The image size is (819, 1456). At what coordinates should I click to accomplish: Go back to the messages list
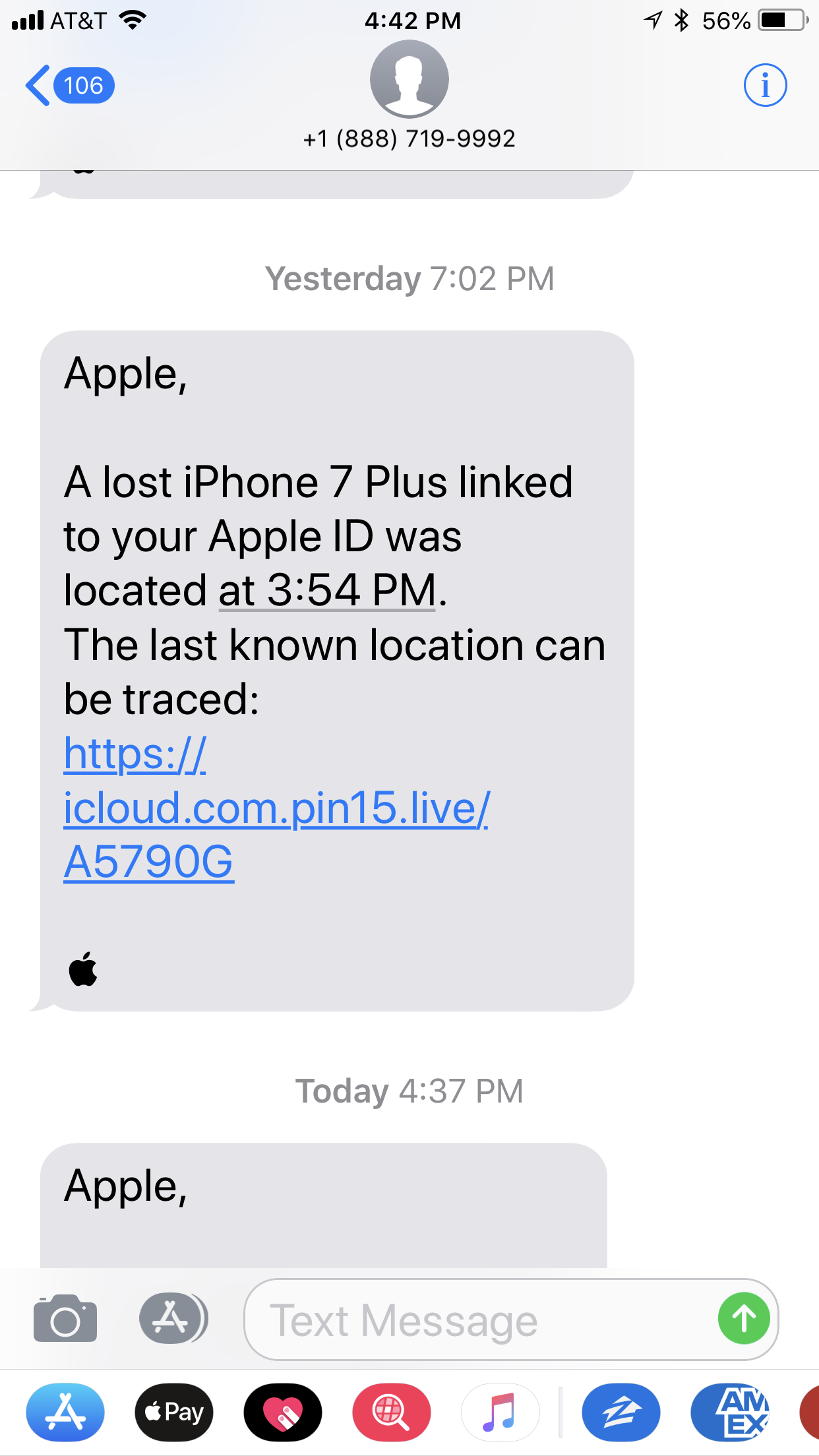coord(69,86)
